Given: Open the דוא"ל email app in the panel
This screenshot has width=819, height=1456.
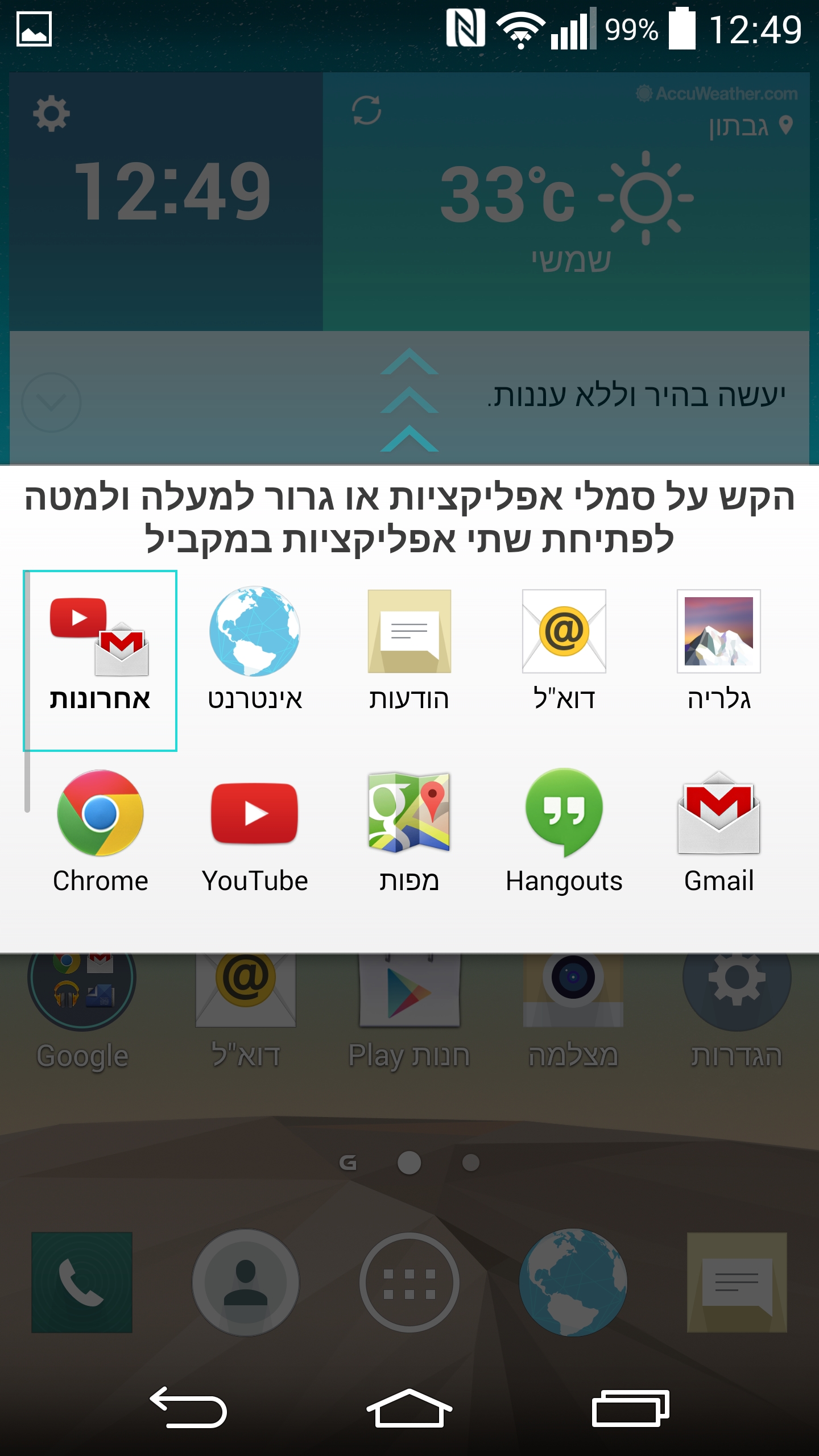Looking at the screenshot, I should point(564,648).
